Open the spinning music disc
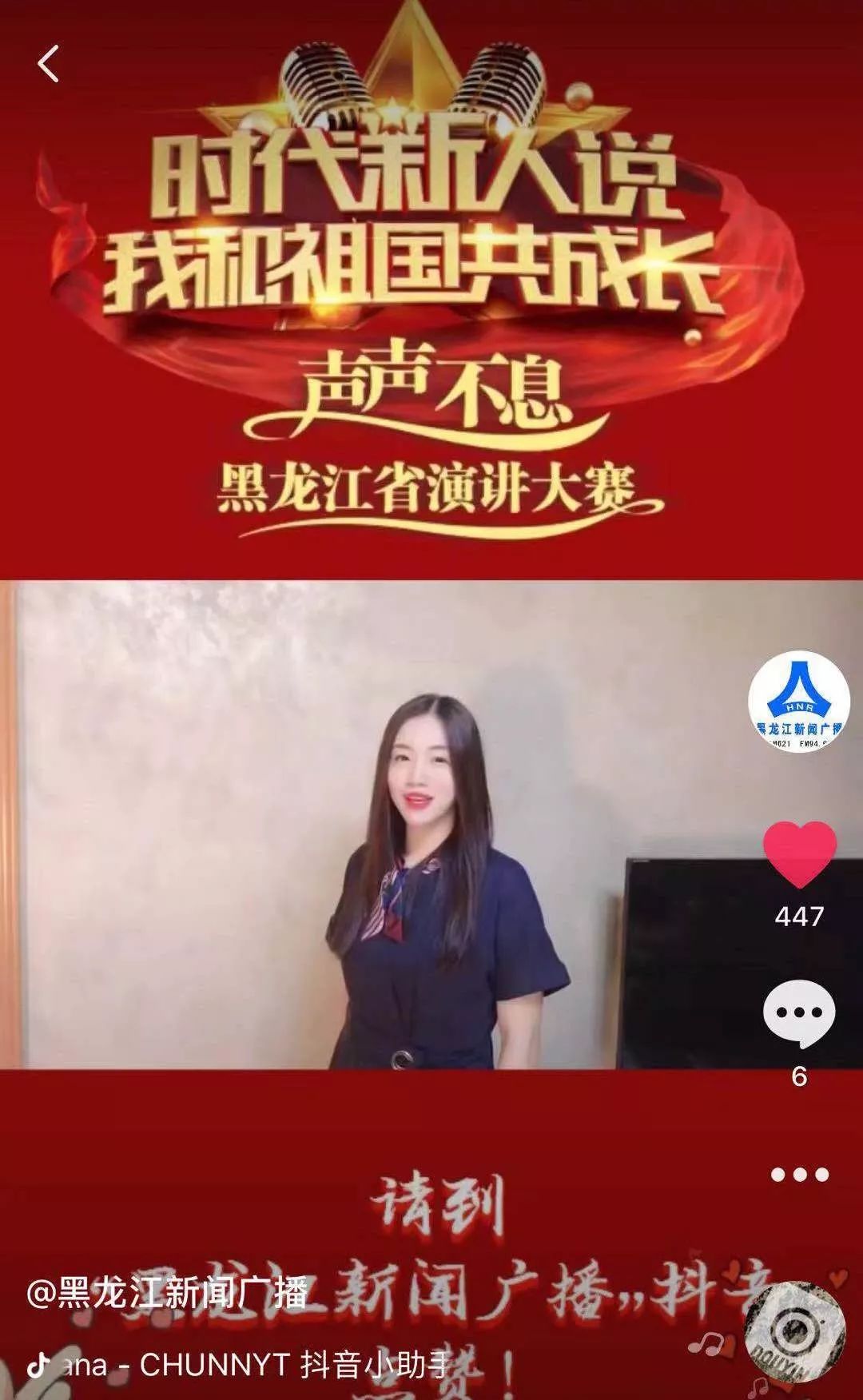This screenshot has height=1400, width=863. (x=794, y=1330)
